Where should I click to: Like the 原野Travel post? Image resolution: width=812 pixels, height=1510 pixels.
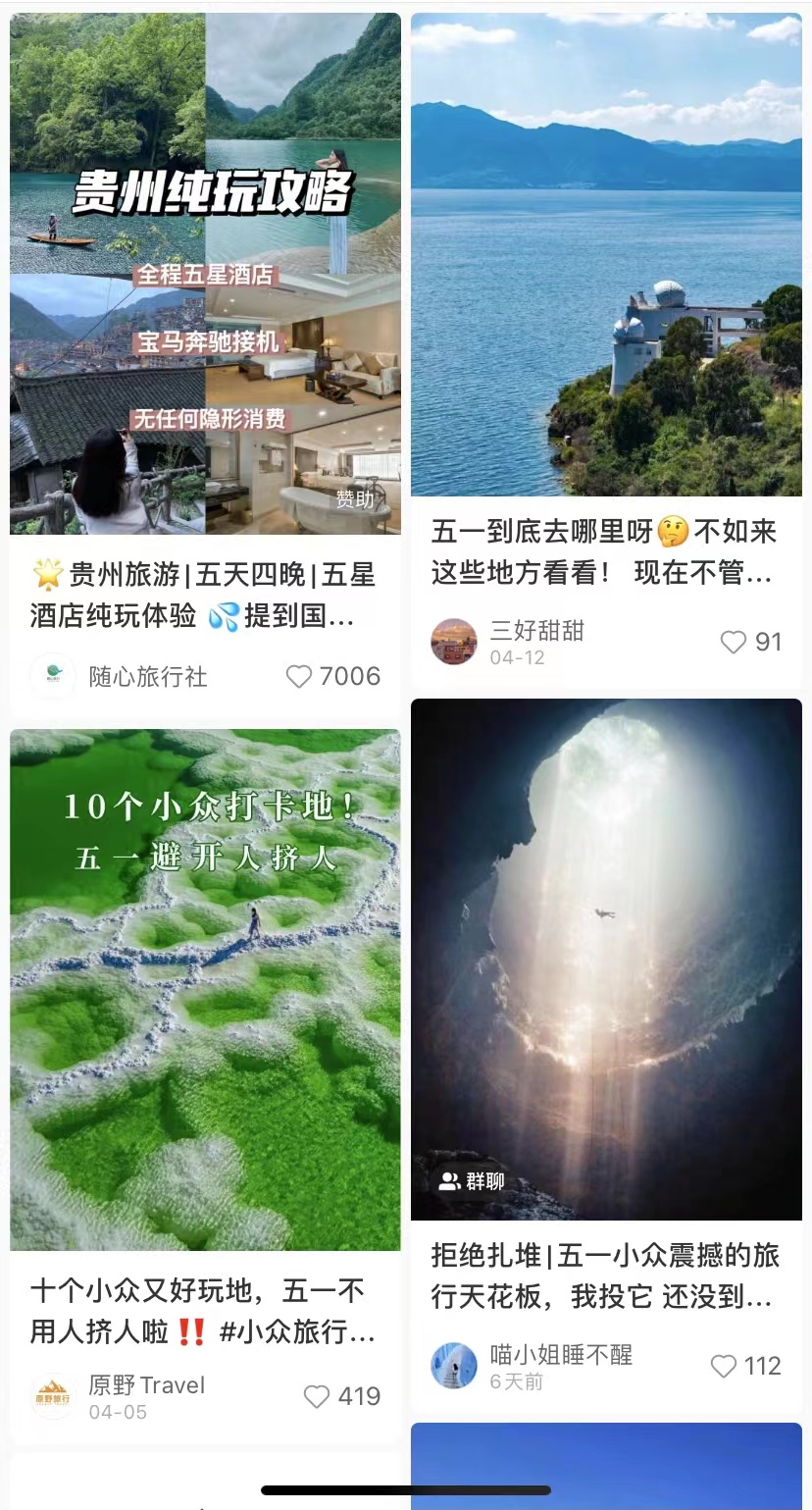click(x=317, y=1396)
